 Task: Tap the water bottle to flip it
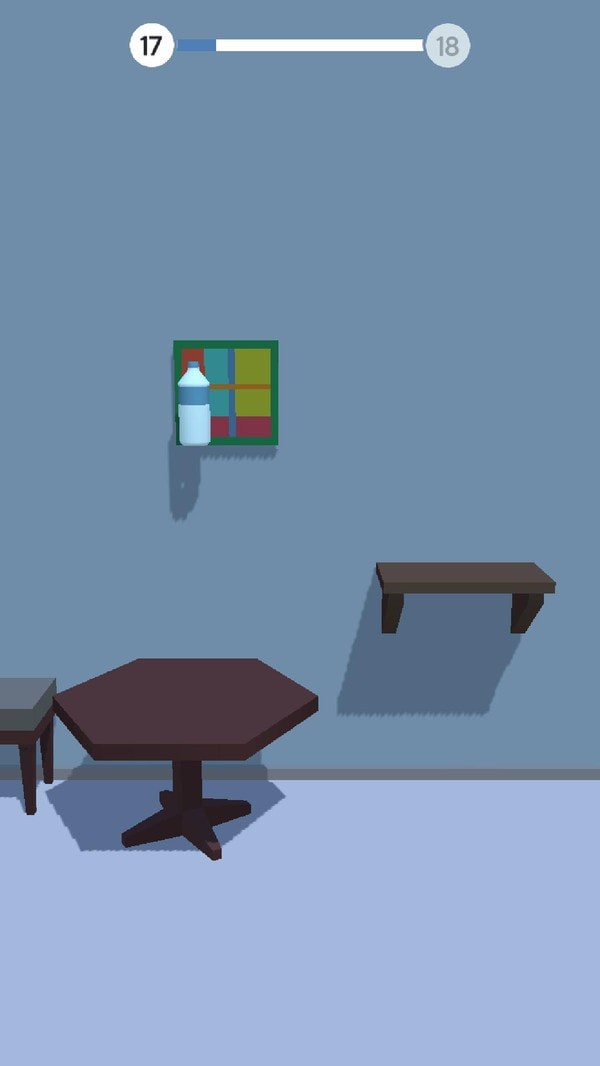(194, 404)
